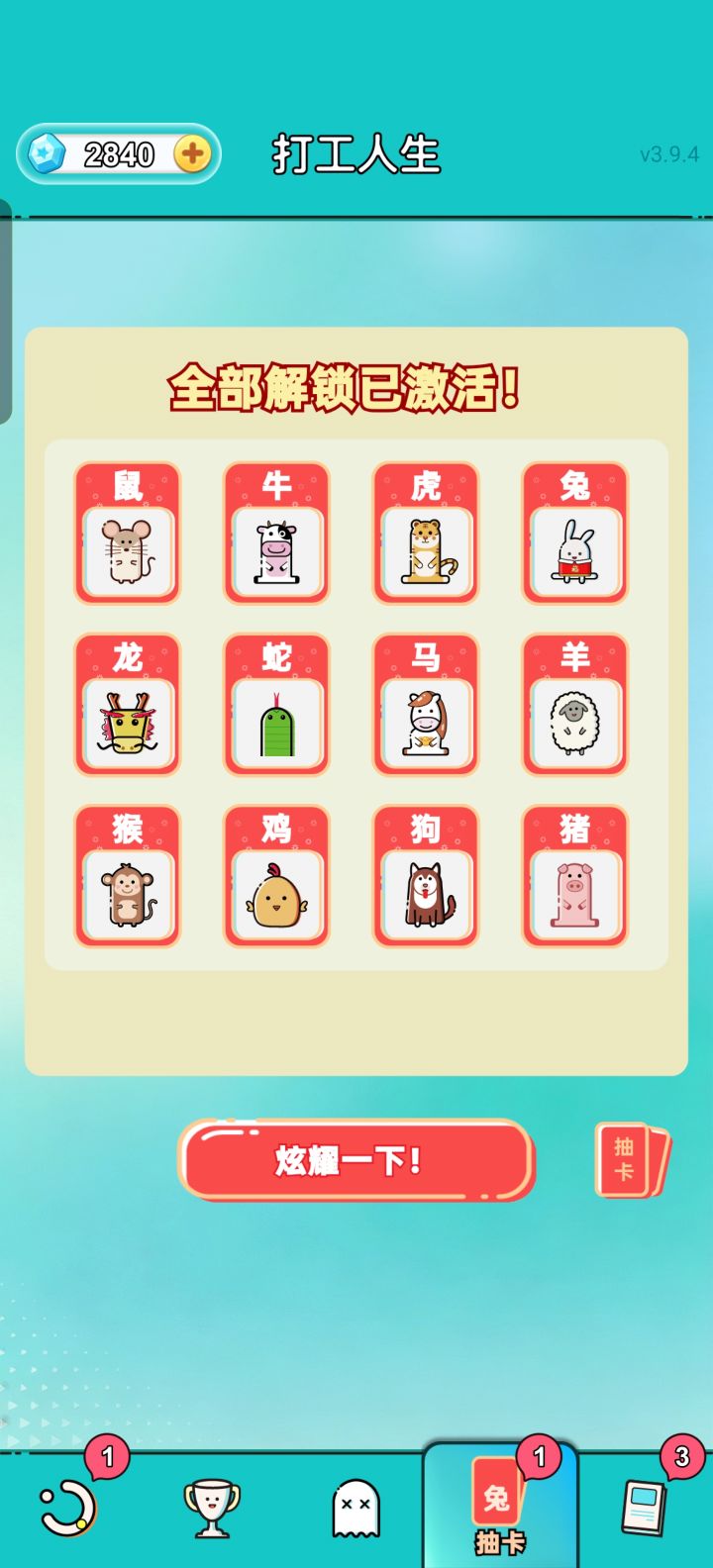Tap the red 抽卡 card pack icon
Screen dimensions: 713x1568
633,1159
